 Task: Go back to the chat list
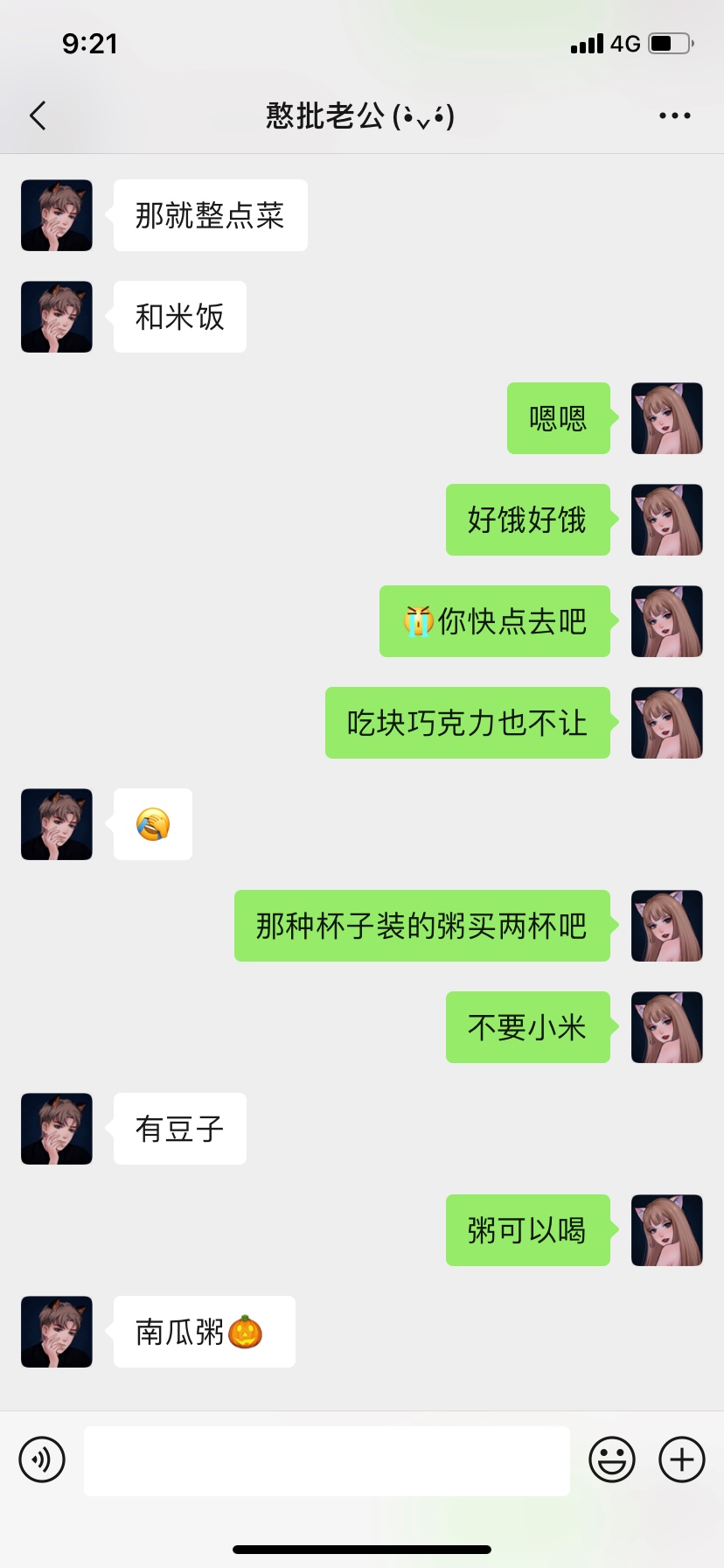coord(38,115)
